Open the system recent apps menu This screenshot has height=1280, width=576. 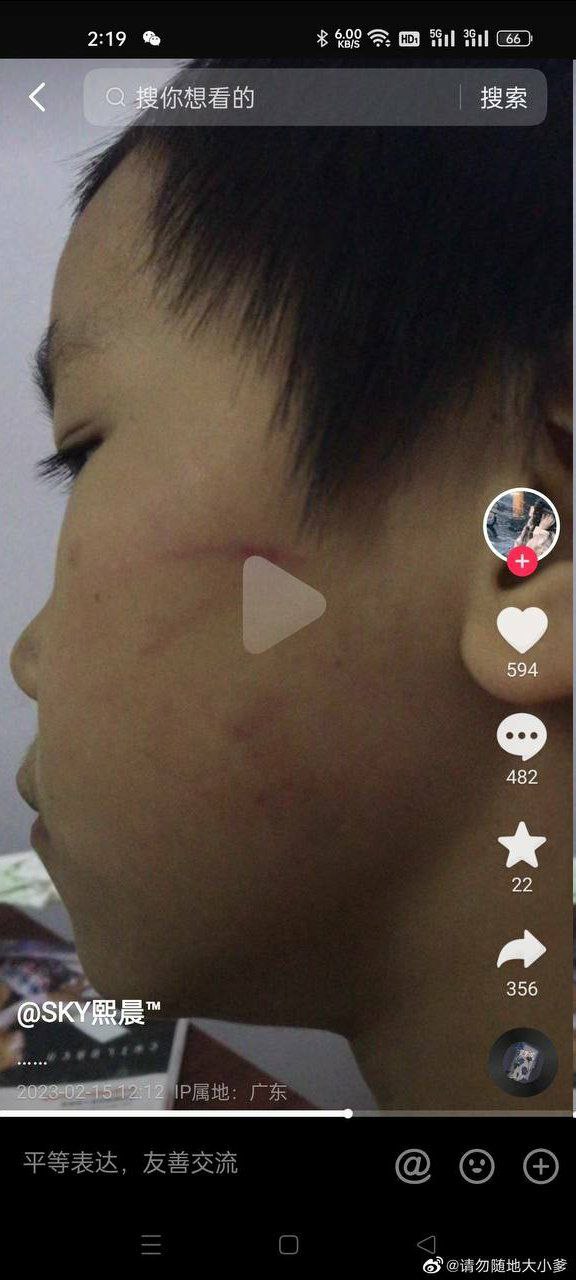click(x=151, y=1245)
